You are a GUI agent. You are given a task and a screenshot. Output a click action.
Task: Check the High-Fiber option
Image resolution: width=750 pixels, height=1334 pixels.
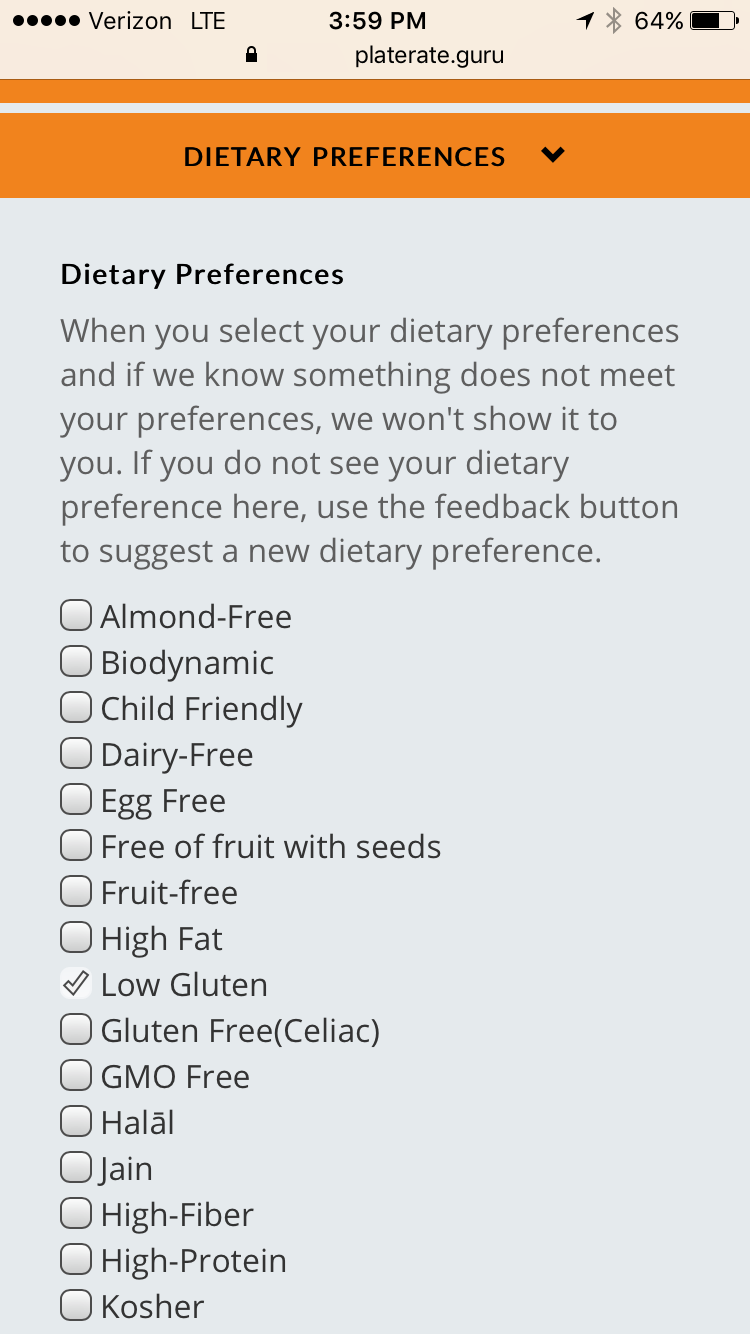(x=76, y=1214)
